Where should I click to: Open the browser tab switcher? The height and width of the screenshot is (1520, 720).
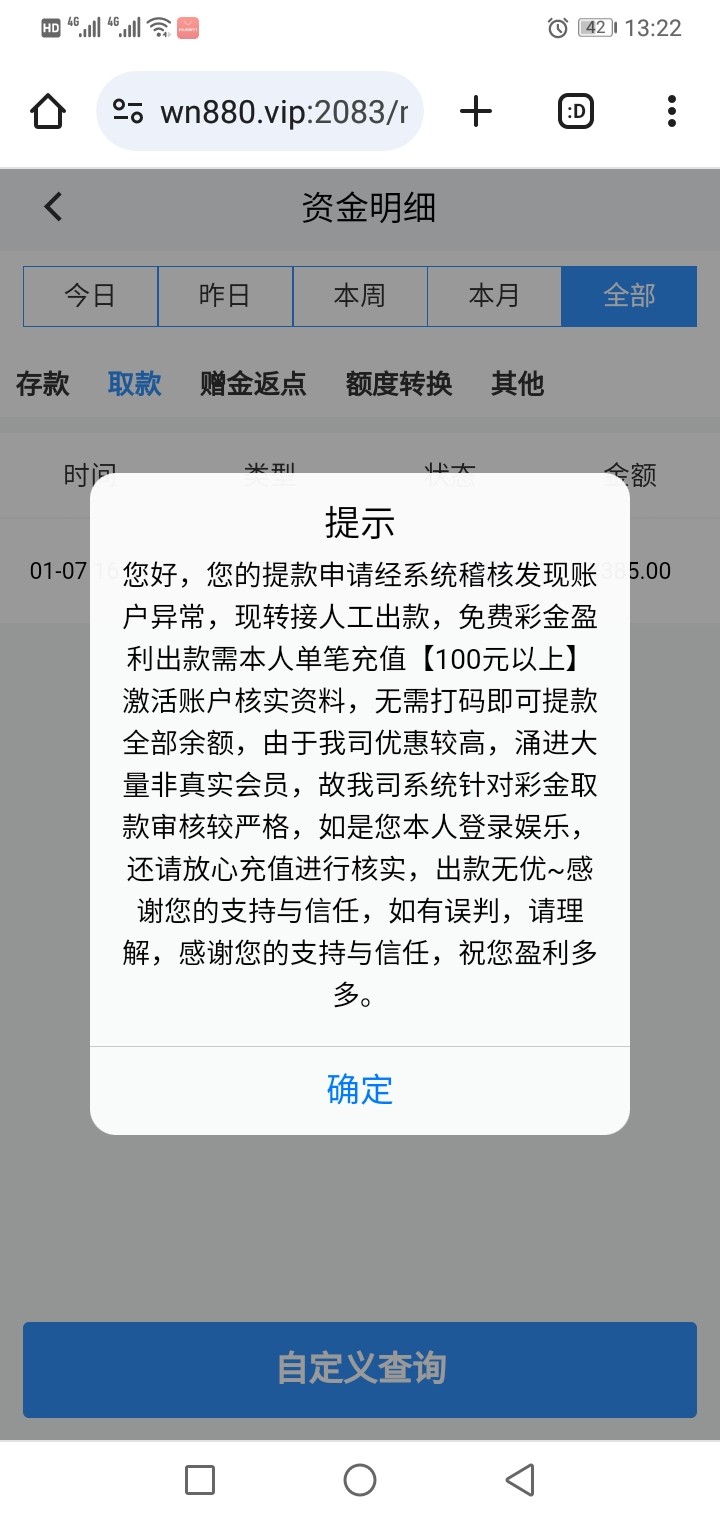575,111
